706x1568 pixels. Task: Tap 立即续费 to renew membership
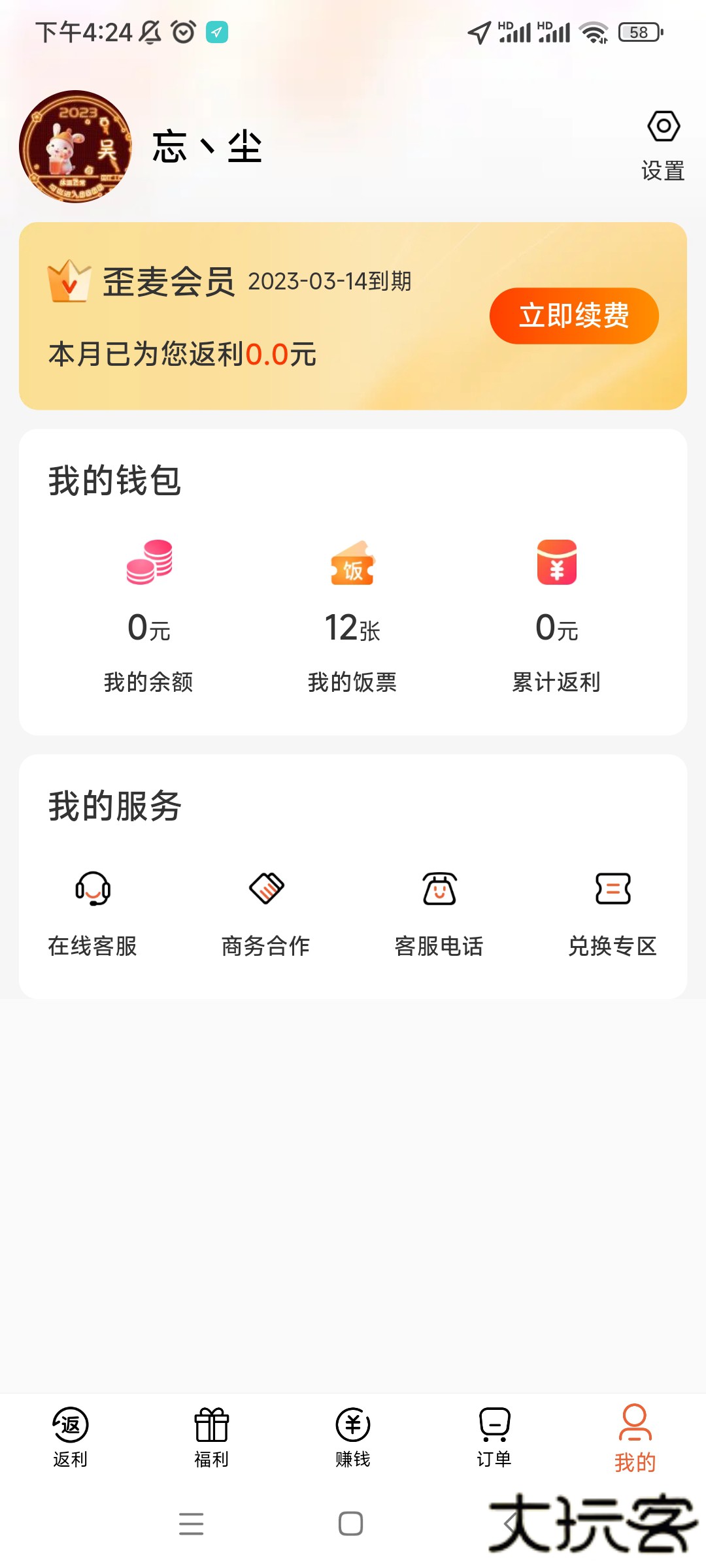pos(573,316)
